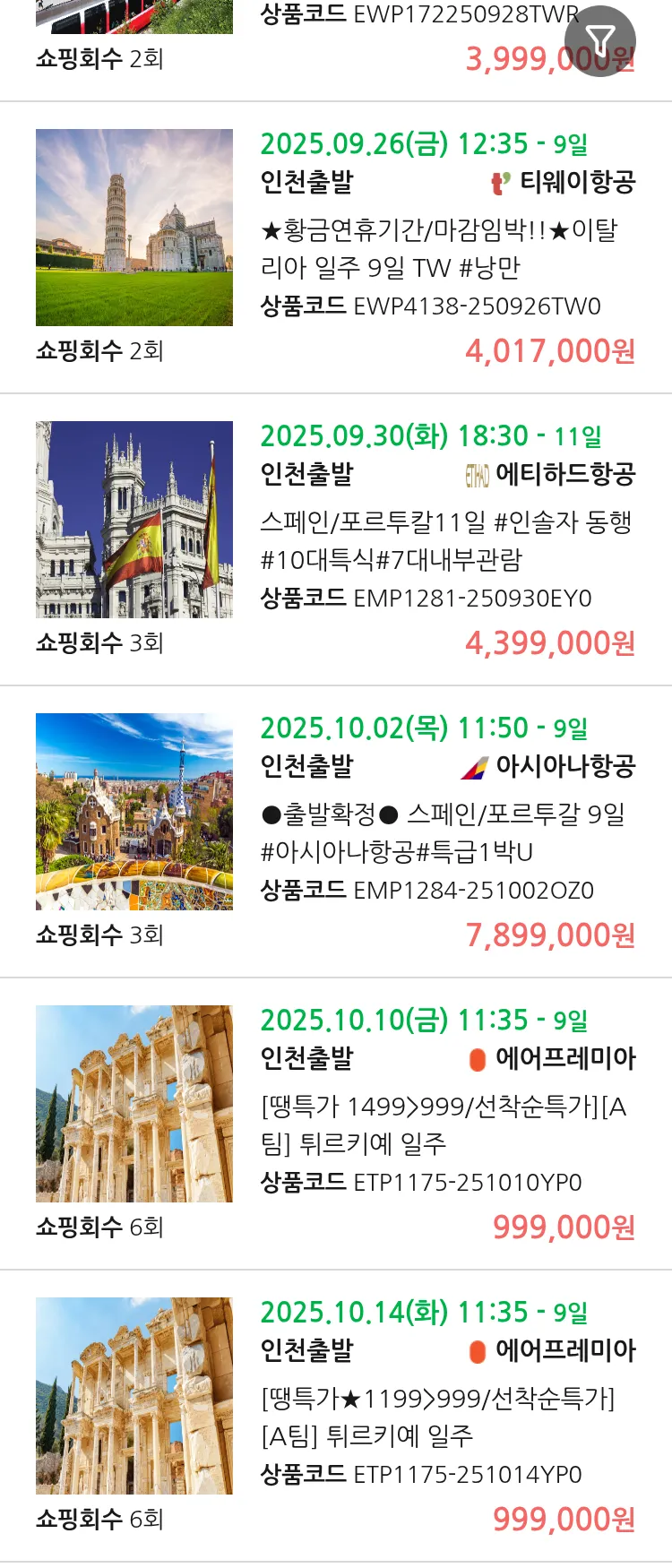Open the 튀르키예 일주 tour departing 2025.10.10
The height and width of the screenshot is (1568, 672).
445,1124
